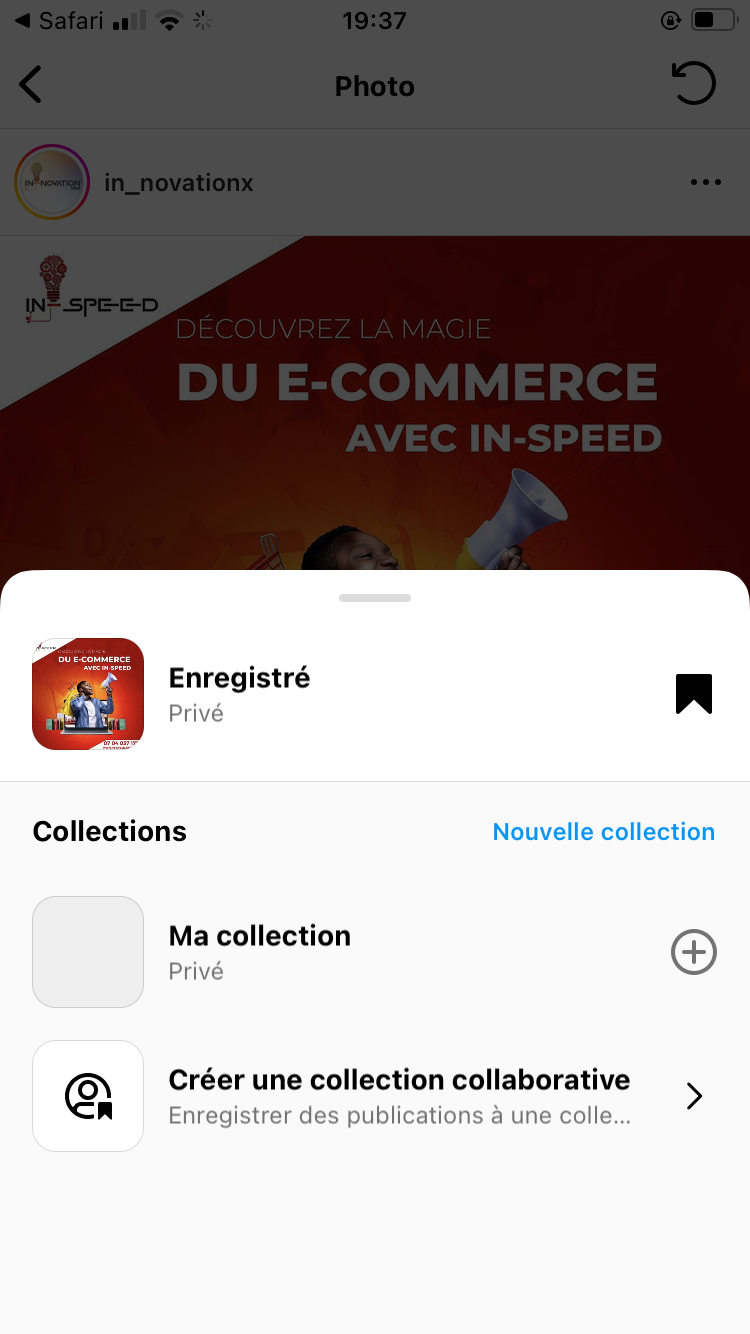Open the in_novationx profile
Viewport: 750px width, 1334px height.
click(x=178, y=183)
